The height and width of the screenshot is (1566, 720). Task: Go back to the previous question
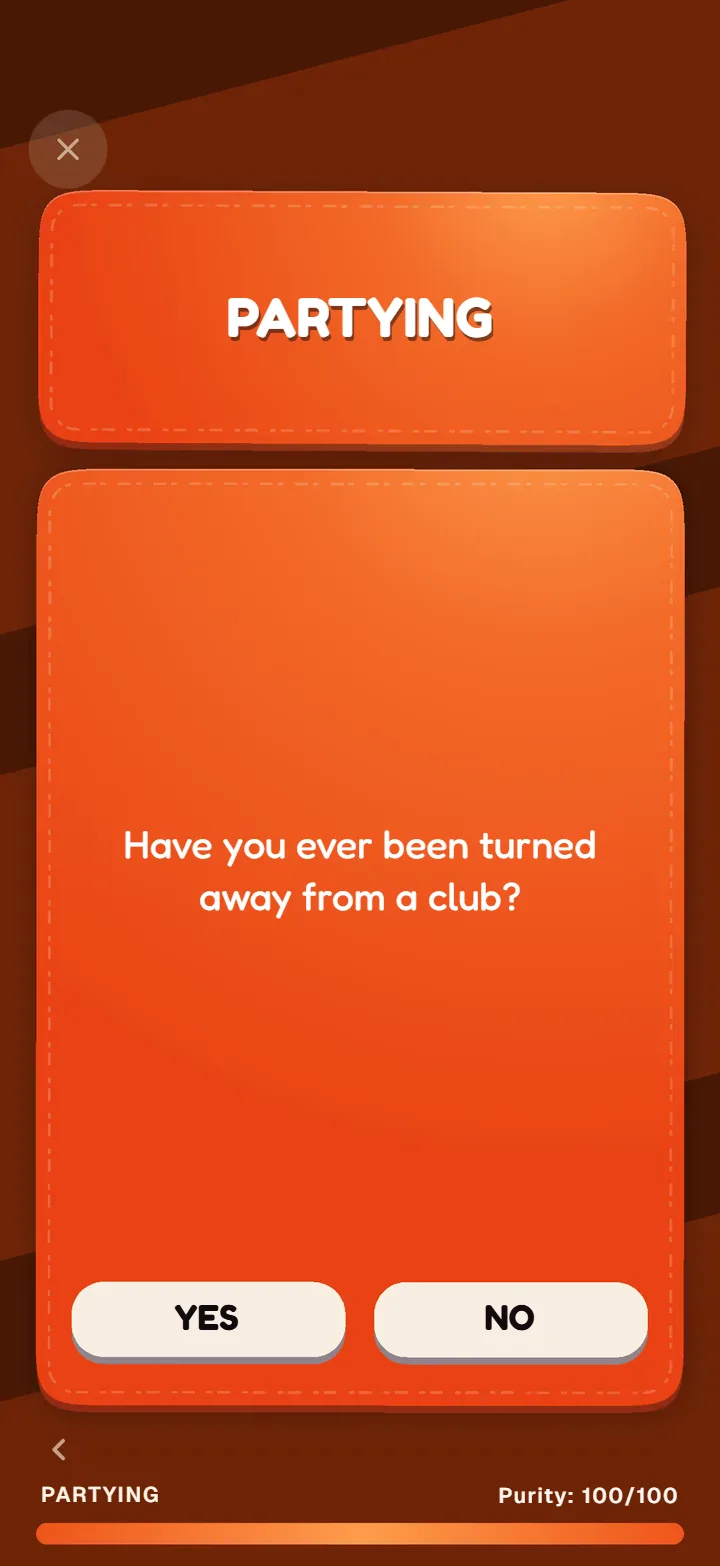pos(59,1449)
